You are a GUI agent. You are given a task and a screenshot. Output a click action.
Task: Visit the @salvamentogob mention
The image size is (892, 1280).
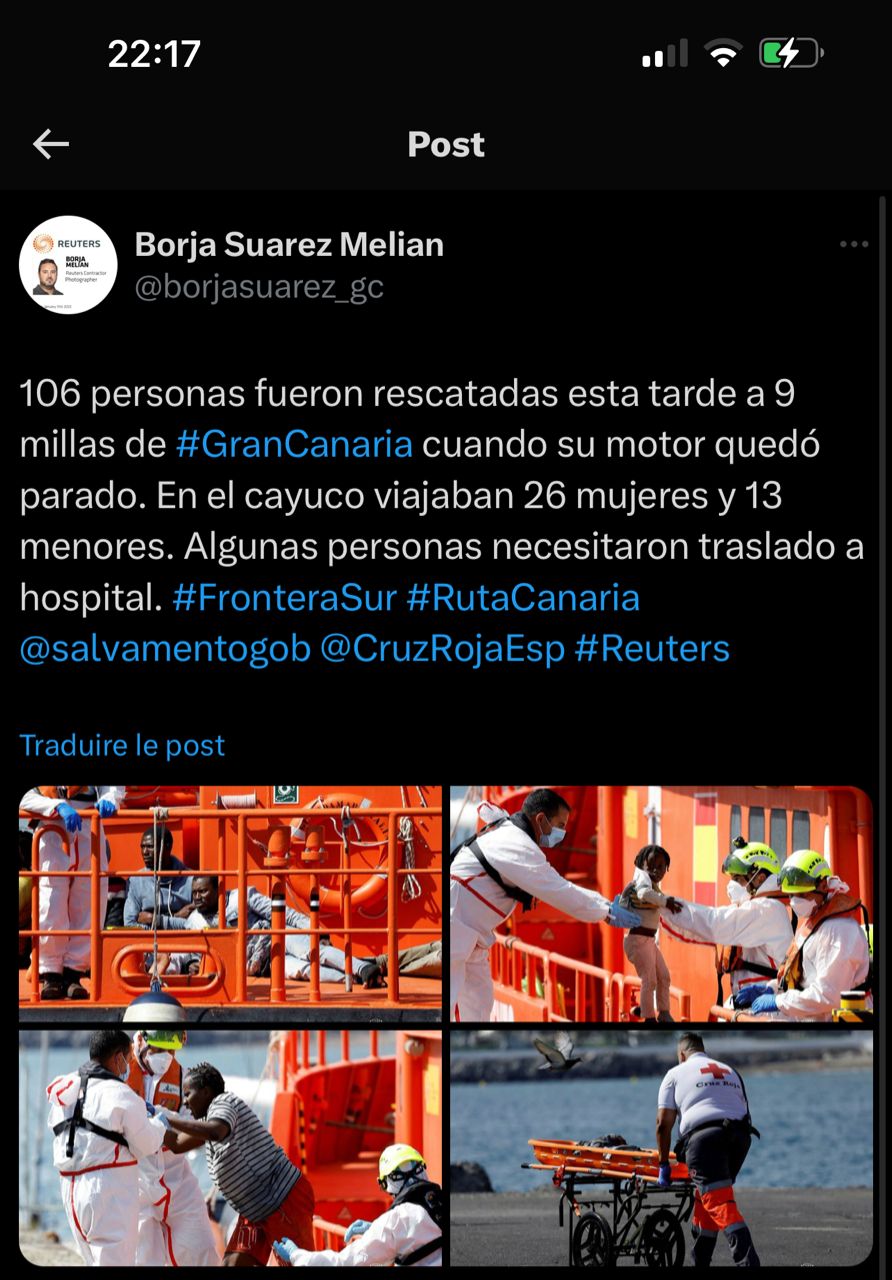[165, 649]
